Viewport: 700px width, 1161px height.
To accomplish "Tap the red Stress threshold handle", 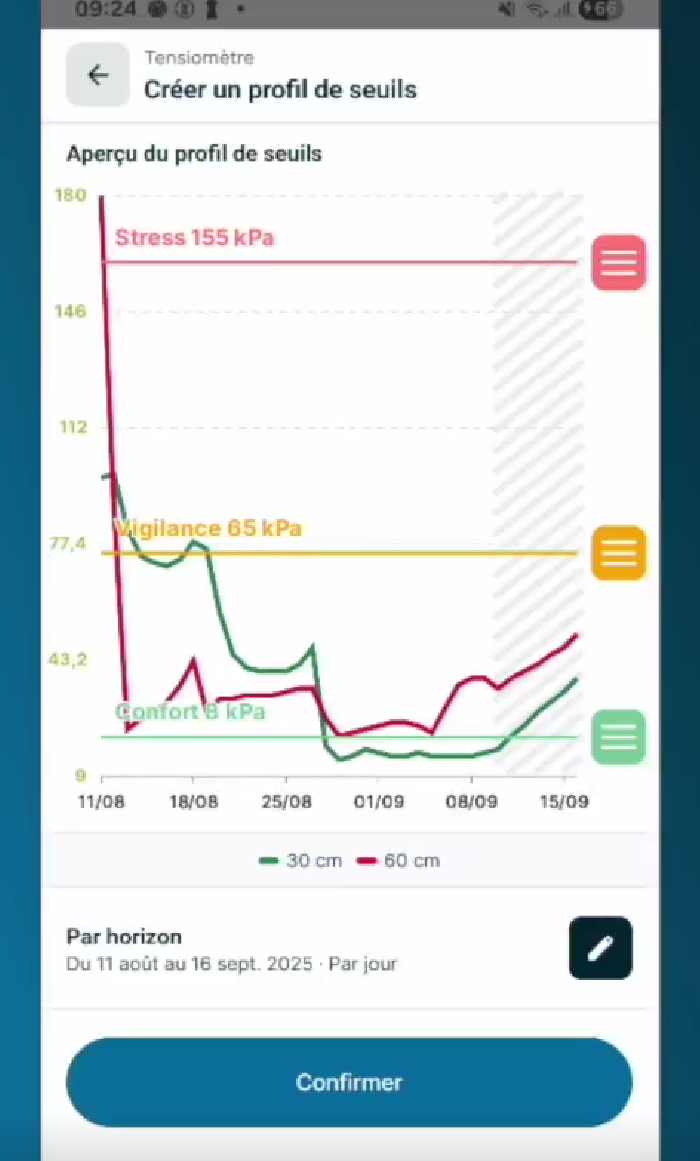I will point(619,262).
